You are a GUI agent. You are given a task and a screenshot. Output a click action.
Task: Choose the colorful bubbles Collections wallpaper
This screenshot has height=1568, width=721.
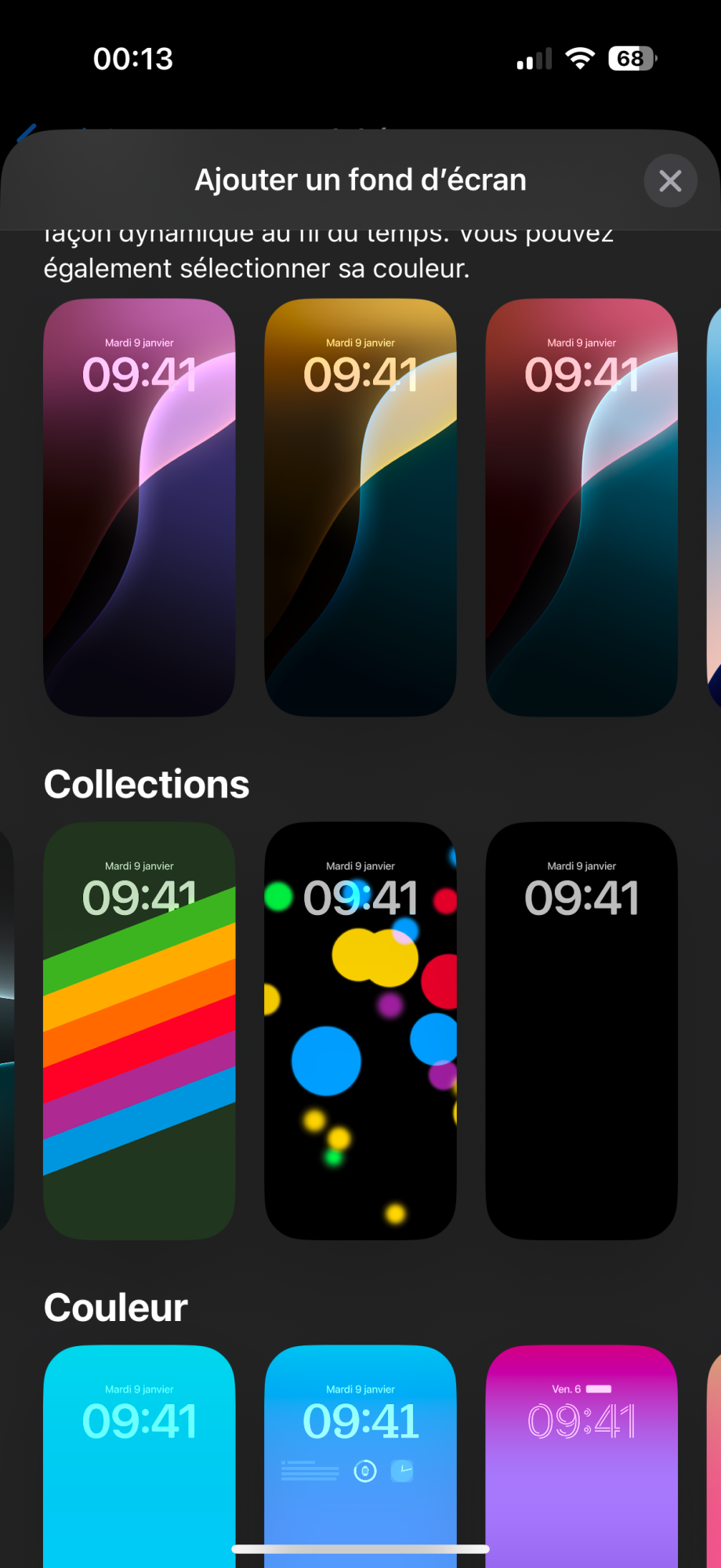[360, 1030]
